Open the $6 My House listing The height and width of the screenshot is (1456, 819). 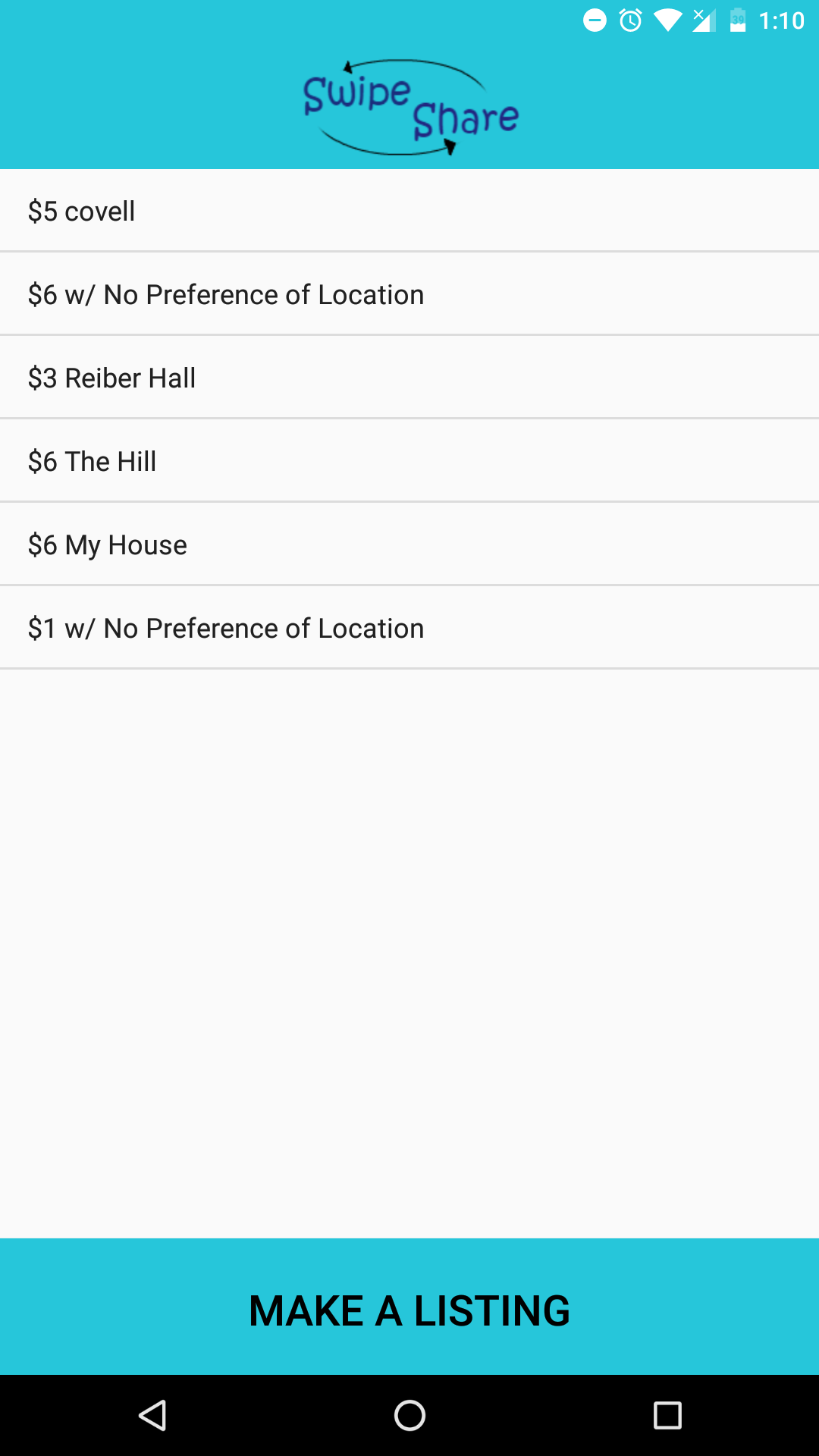[x=409, y=544]
